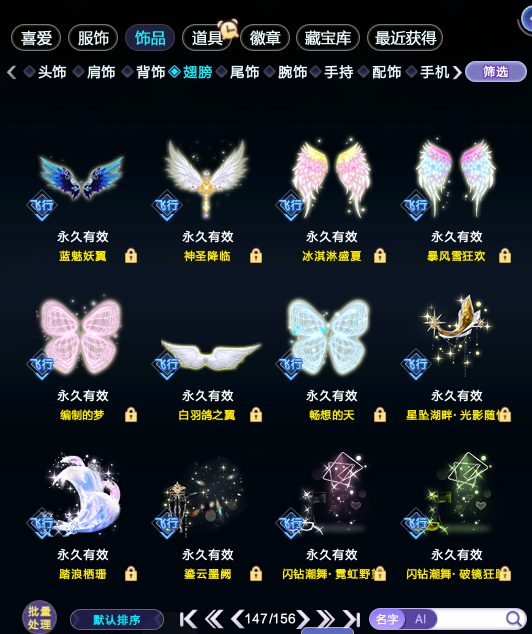The image size is (532, 634).
Task: Open the 道具 tab
Action: coord(207,38)
